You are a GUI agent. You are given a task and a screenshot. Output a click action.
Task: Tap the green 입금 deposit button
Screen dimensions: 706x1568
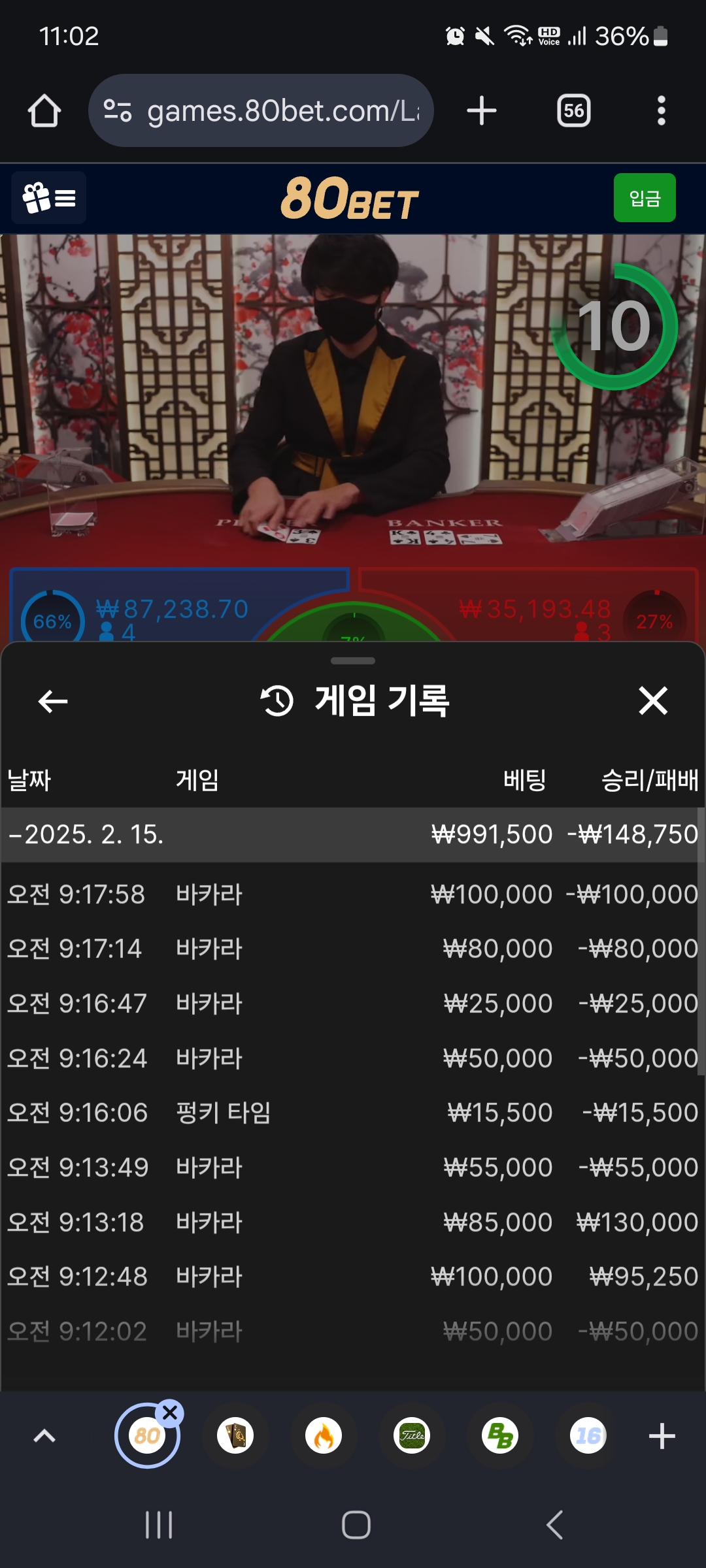[644, 198]
